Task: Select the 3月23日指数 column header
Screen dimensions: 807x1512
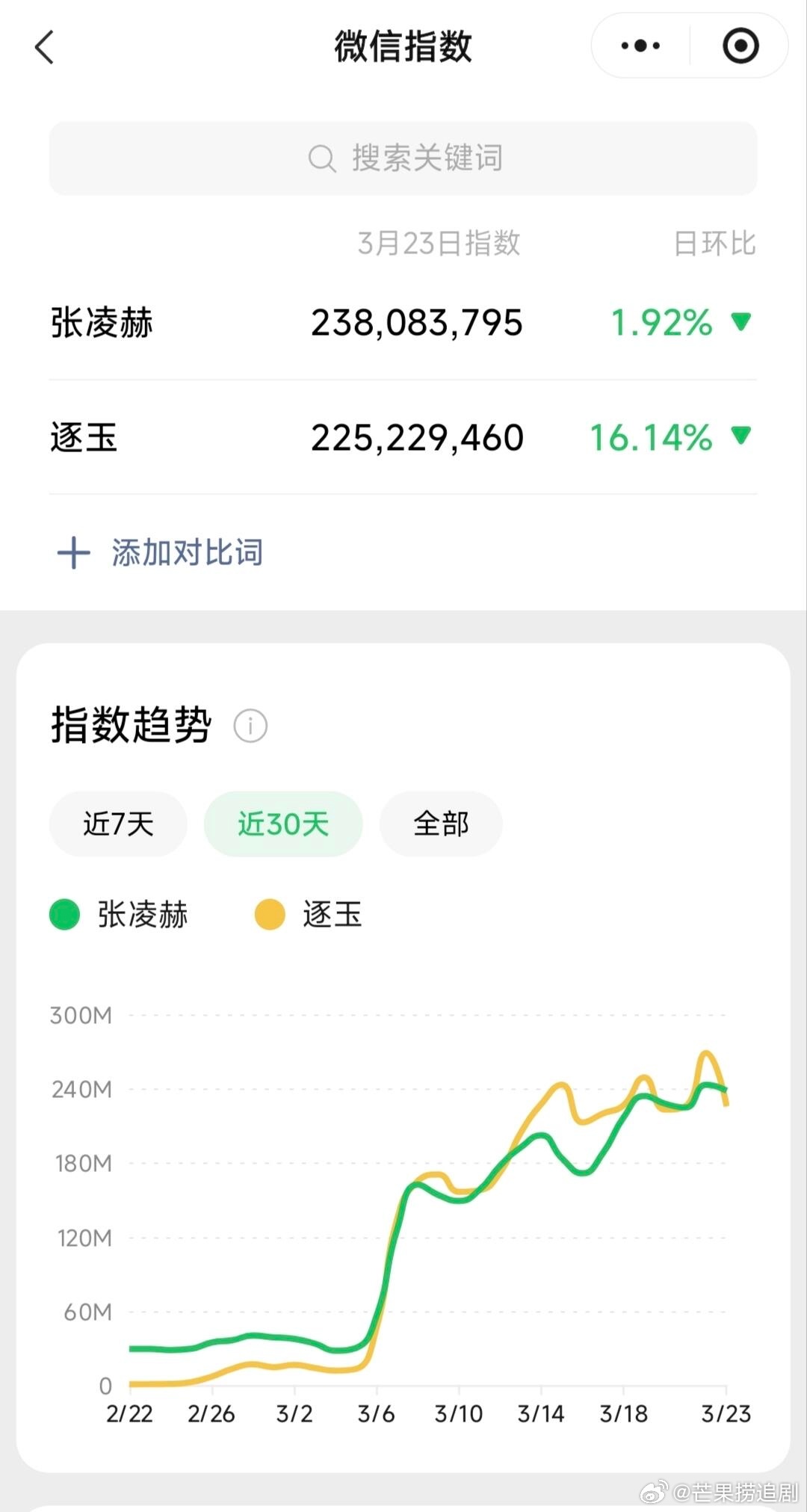Action: 439,243
